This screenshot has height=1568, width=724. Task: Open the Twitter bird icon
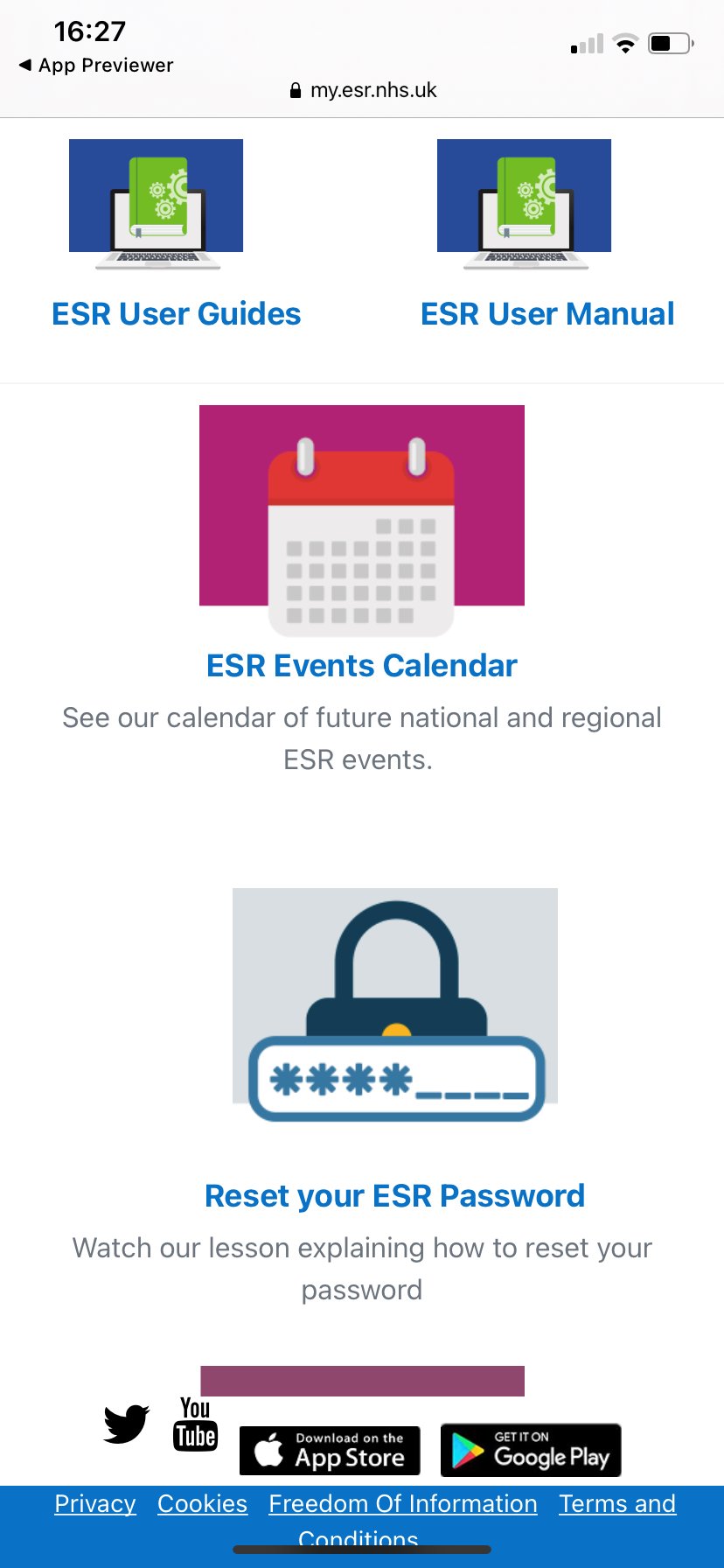point(127,1424)
